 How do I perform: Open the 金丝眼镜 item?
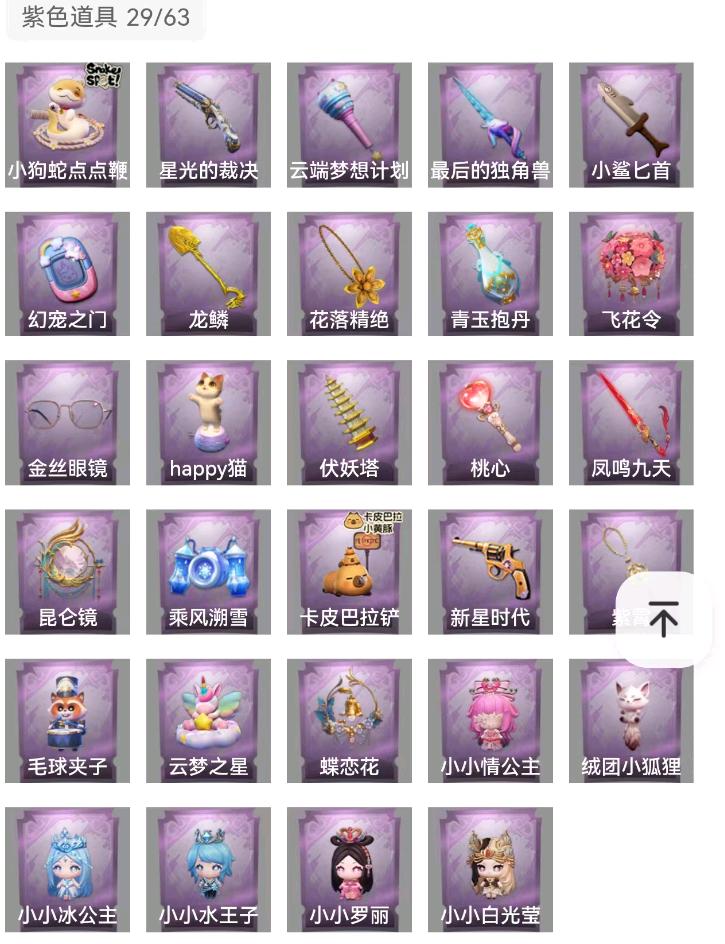pyautogui.click(x=67, y=423)
